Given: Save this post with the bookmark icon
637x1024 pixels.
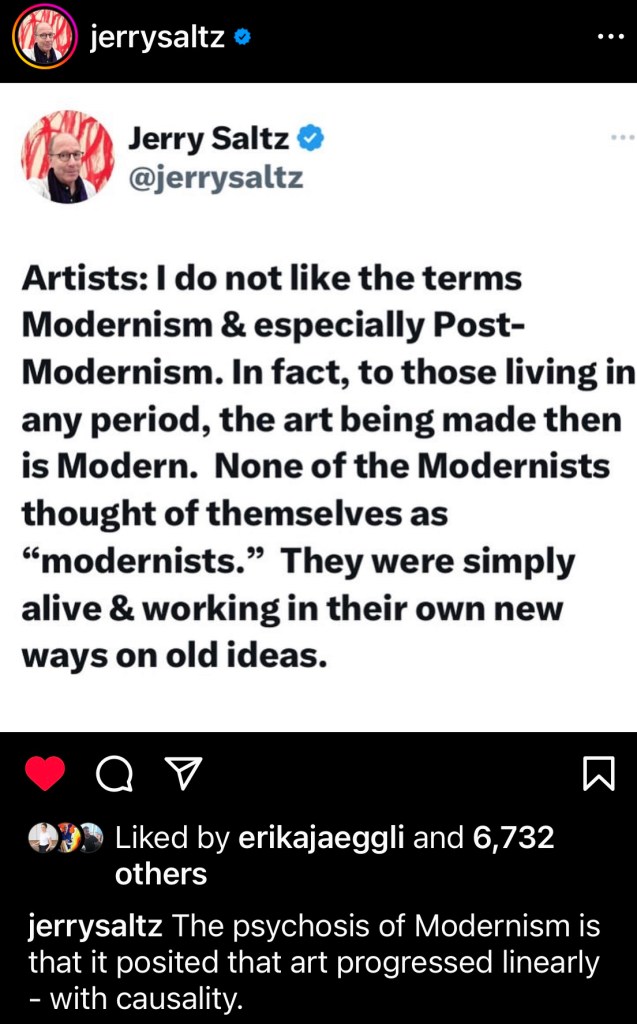Looking at the screenshot, I should [x=598, y=773].
